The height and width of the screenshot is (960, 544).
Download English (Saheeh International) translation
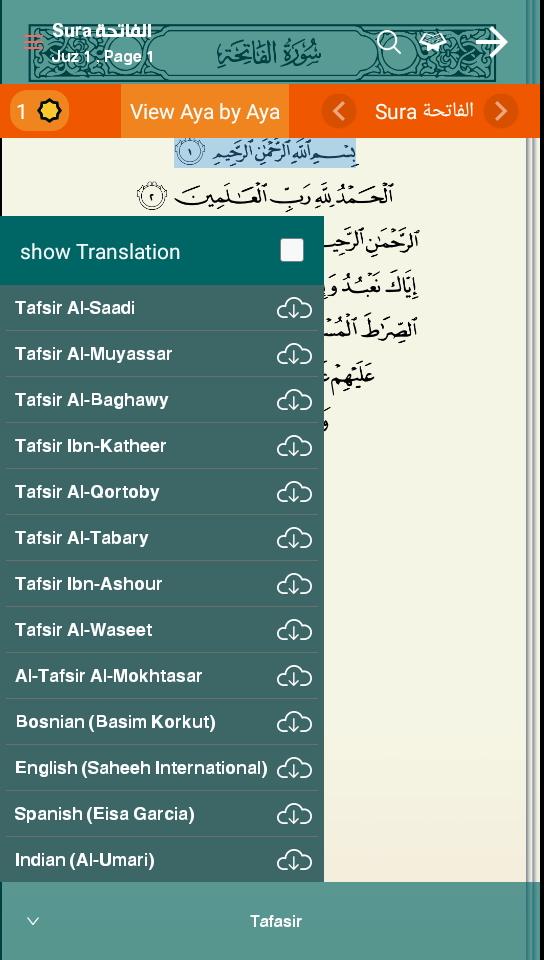pos(294,768)
